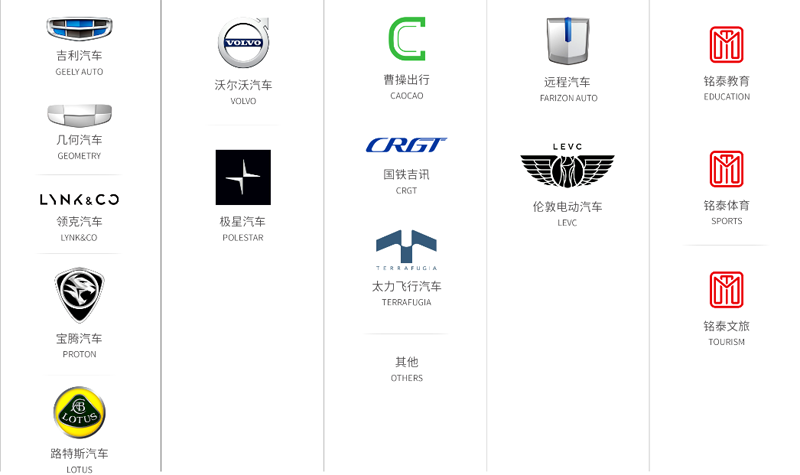Viewport: 800px width, 475px height.
Task: Tap the Others link
Action: coord(406,367)
